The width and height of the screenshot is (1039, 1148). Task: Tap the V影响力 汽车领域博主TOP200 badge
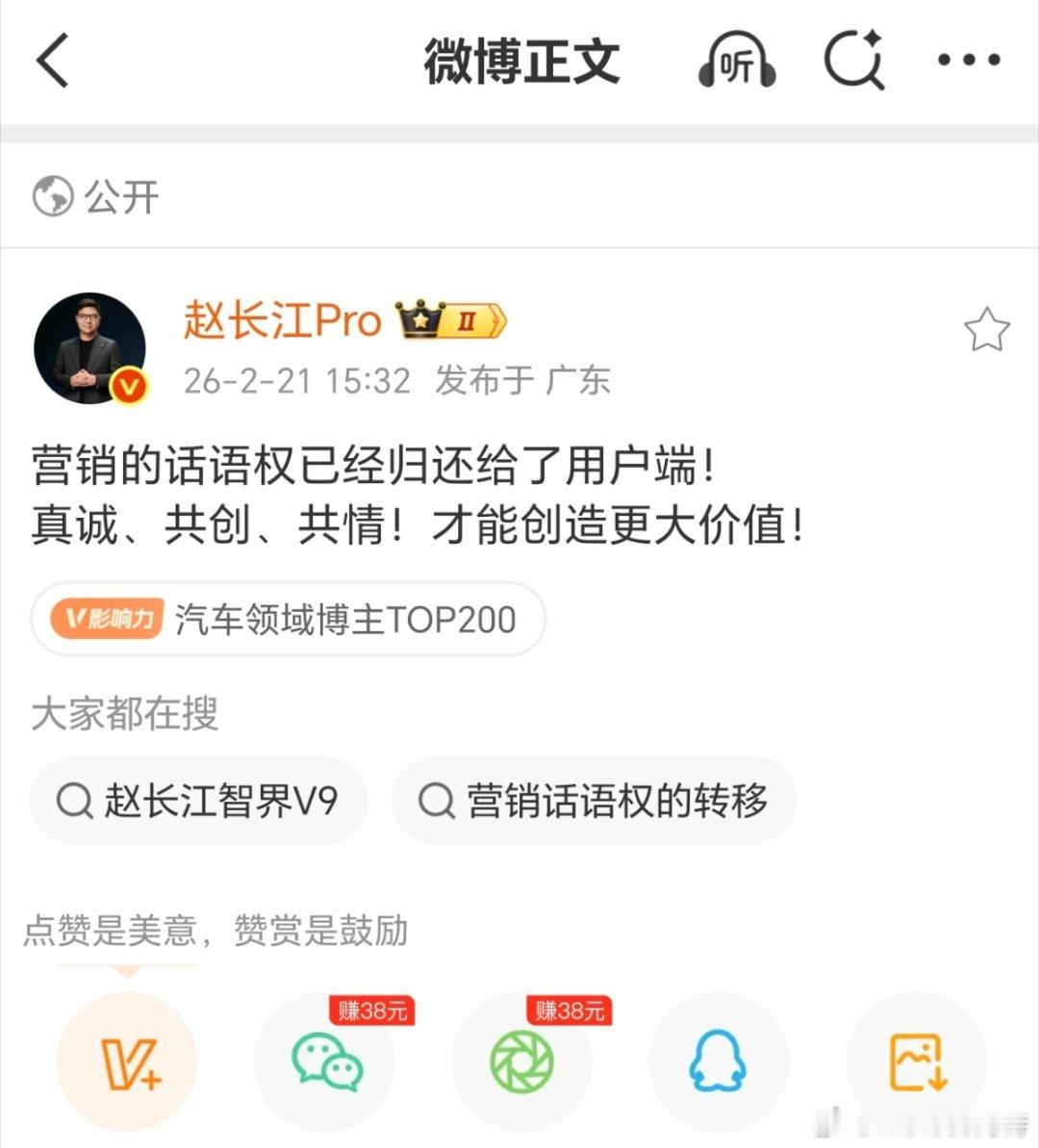coord(287,620)
